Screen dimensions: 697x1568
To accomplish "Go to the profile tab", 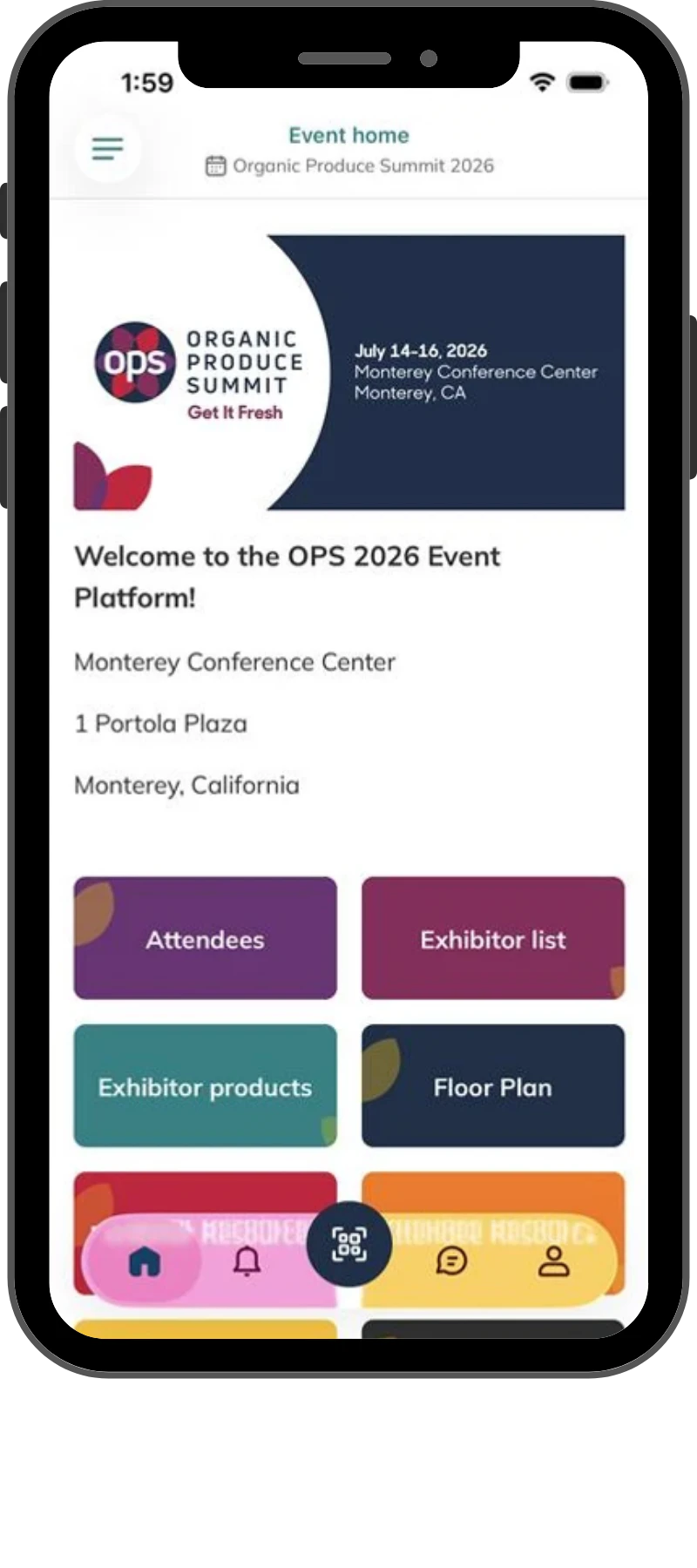I will pyautogui.click(x=553, y=1260).
